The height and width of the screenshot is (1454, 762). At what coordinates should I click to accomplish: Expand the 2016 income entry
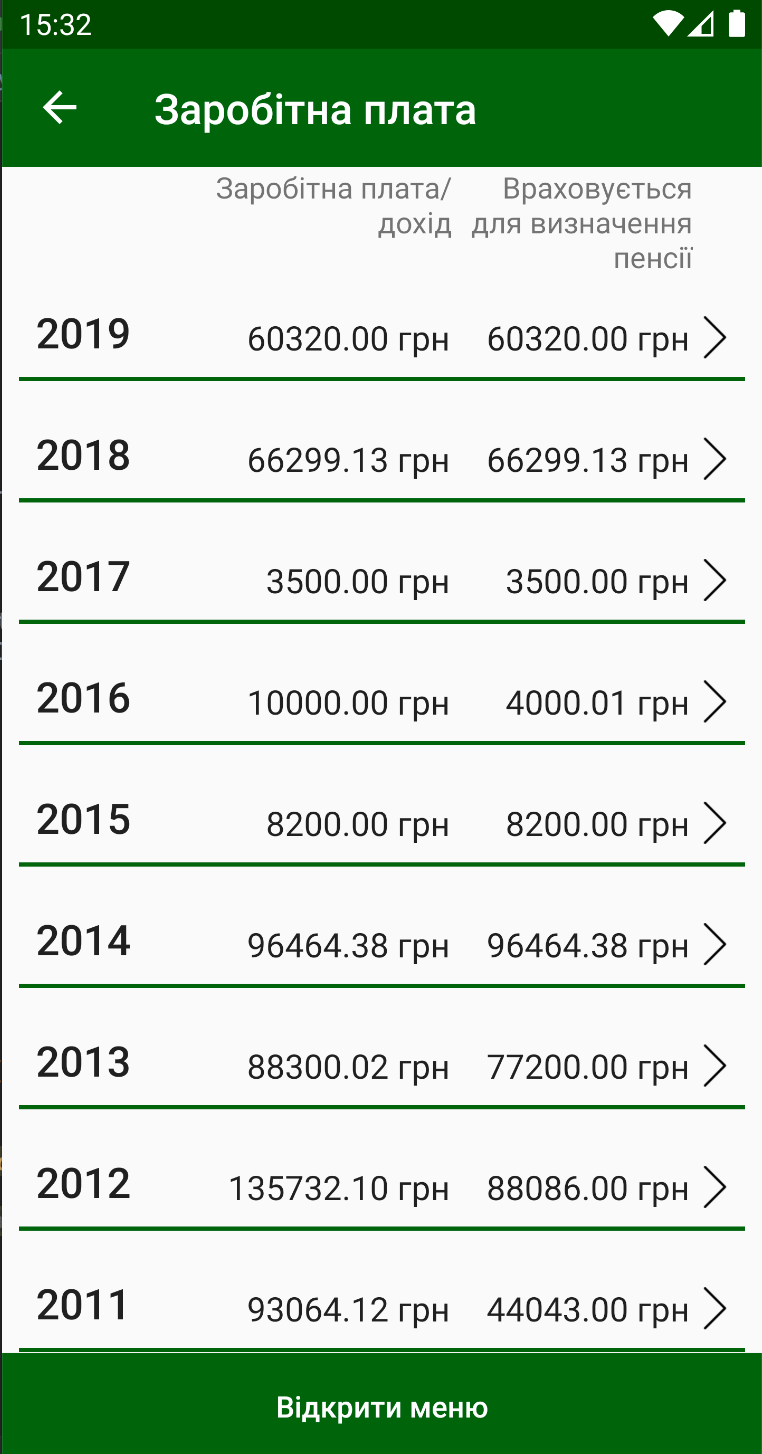[382, 701]
